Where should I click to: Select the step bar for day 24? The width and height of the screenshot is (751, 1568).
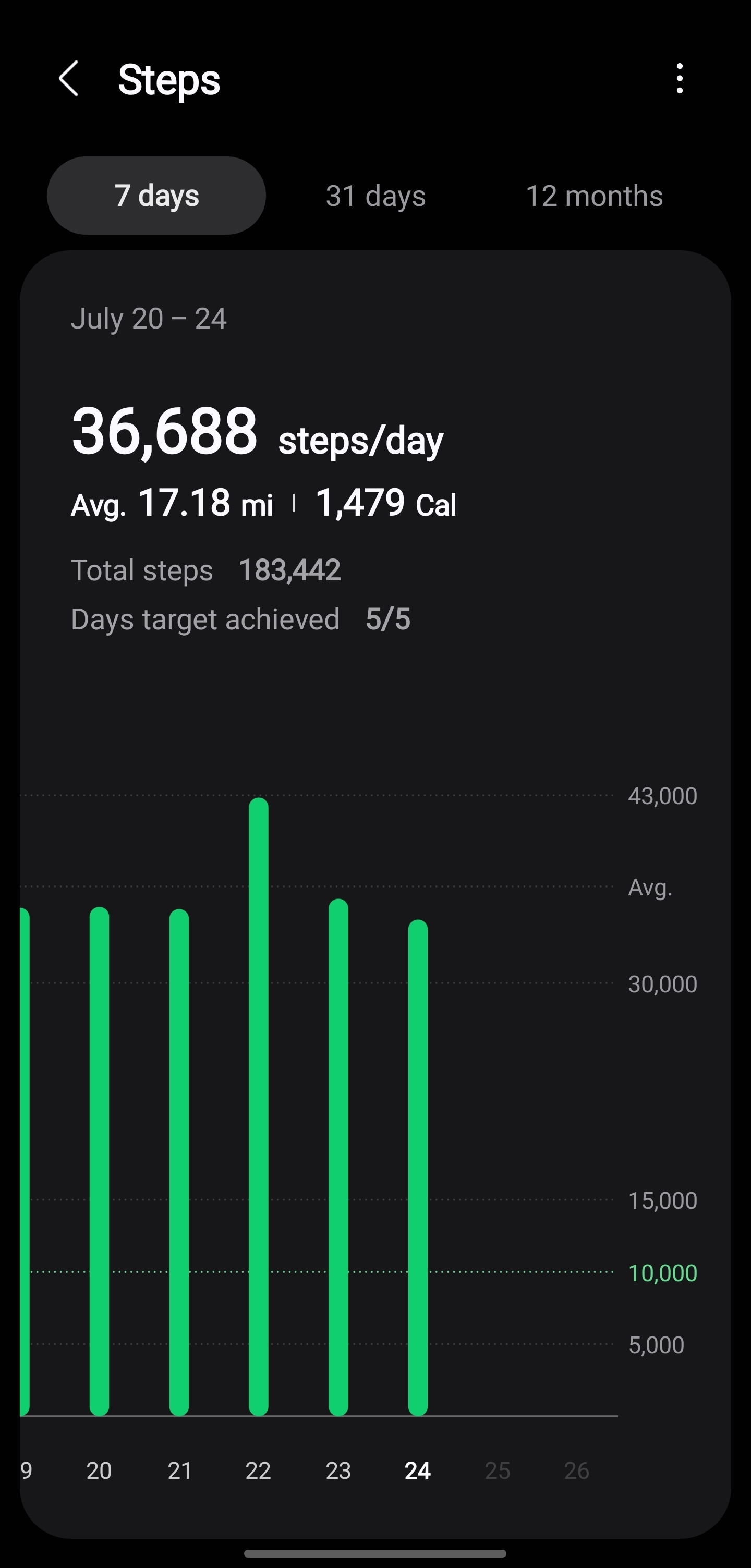point(418,1168)
